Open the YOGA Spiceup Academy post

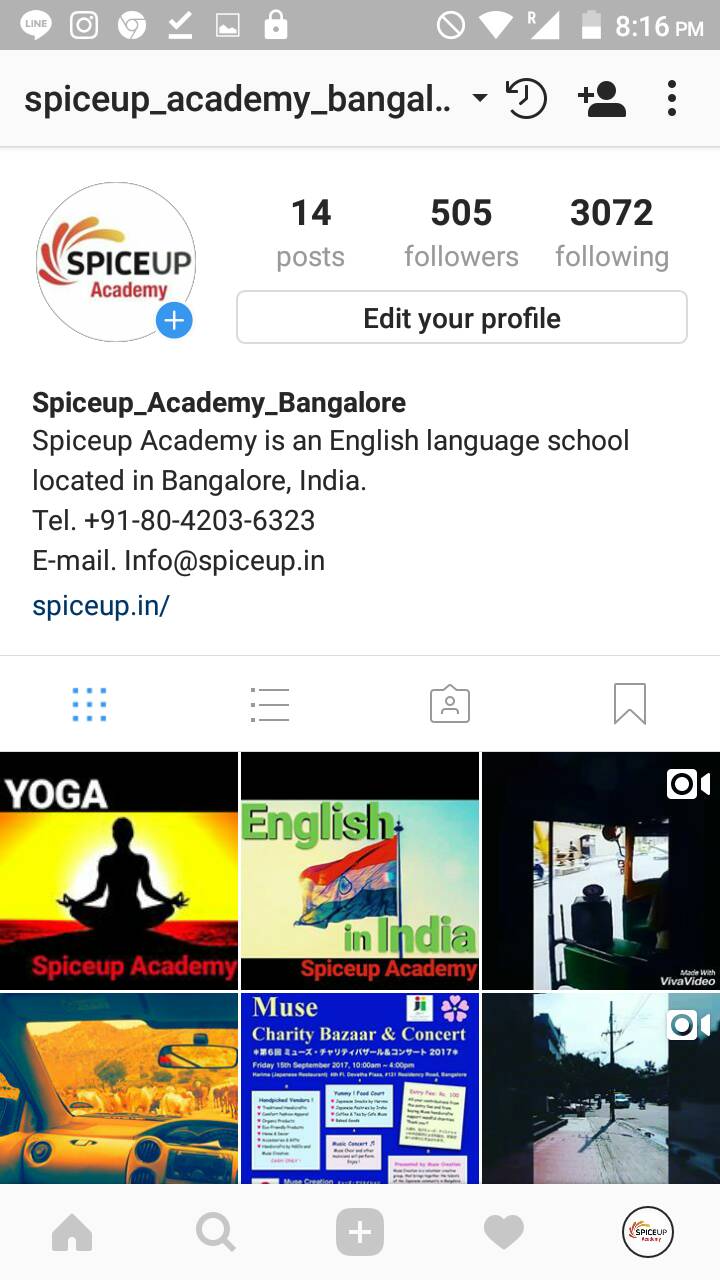[118, 870]
